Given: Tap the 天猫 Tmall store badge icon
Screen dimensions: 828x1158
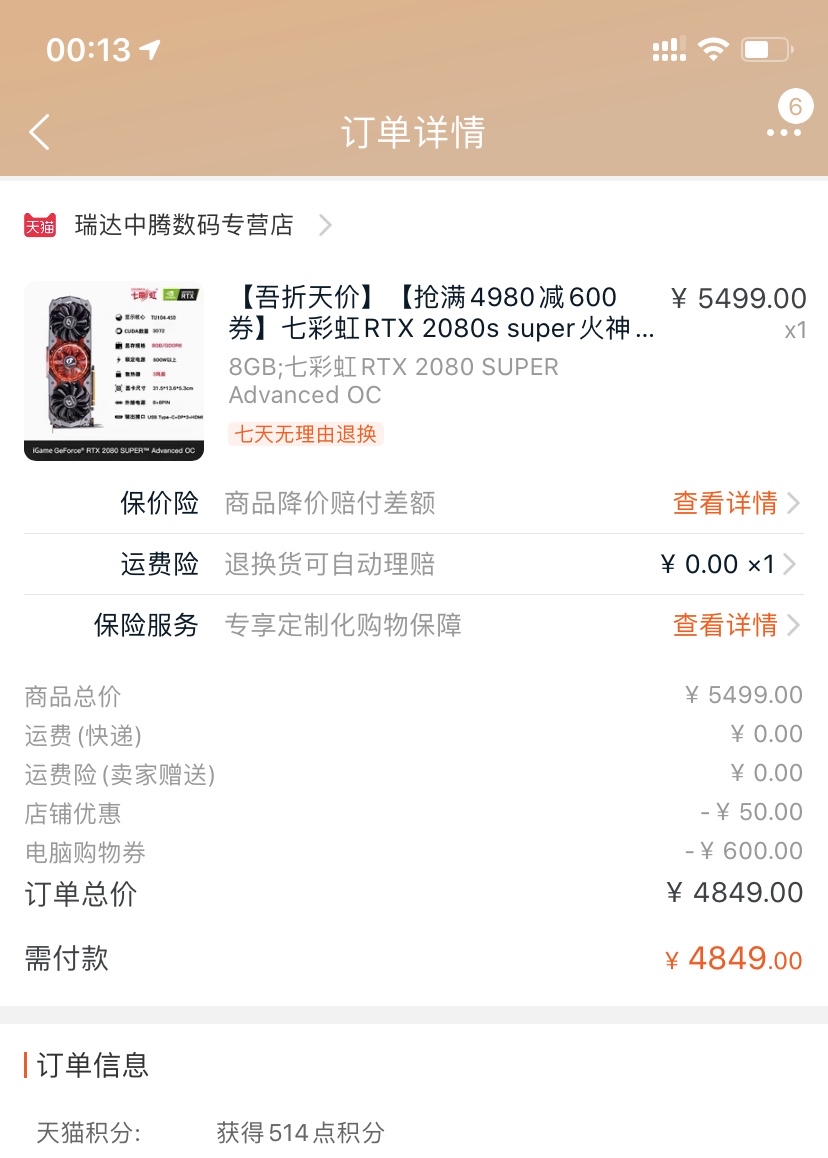Looking at the screenshot, I should point(41,225).
